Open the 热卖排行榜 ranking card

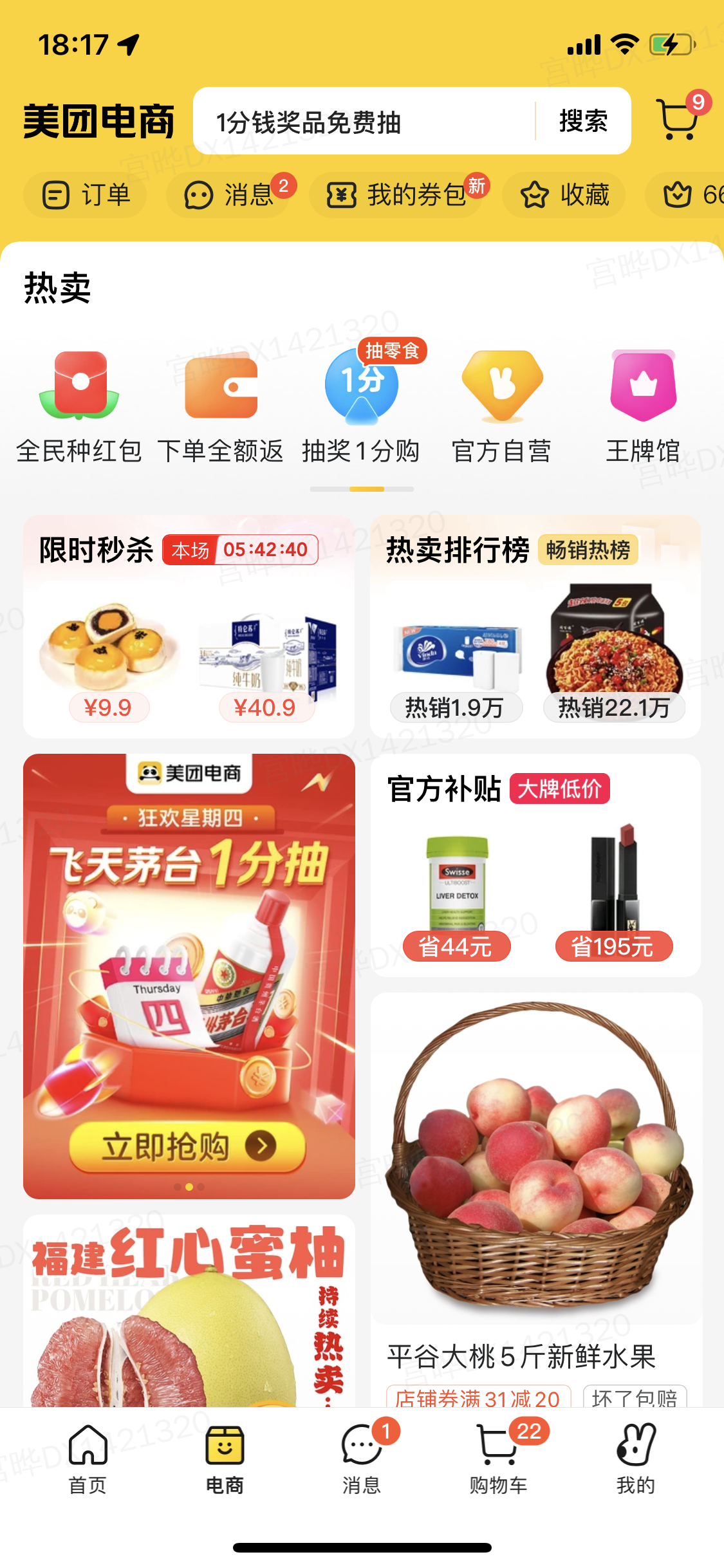(535, 628)
